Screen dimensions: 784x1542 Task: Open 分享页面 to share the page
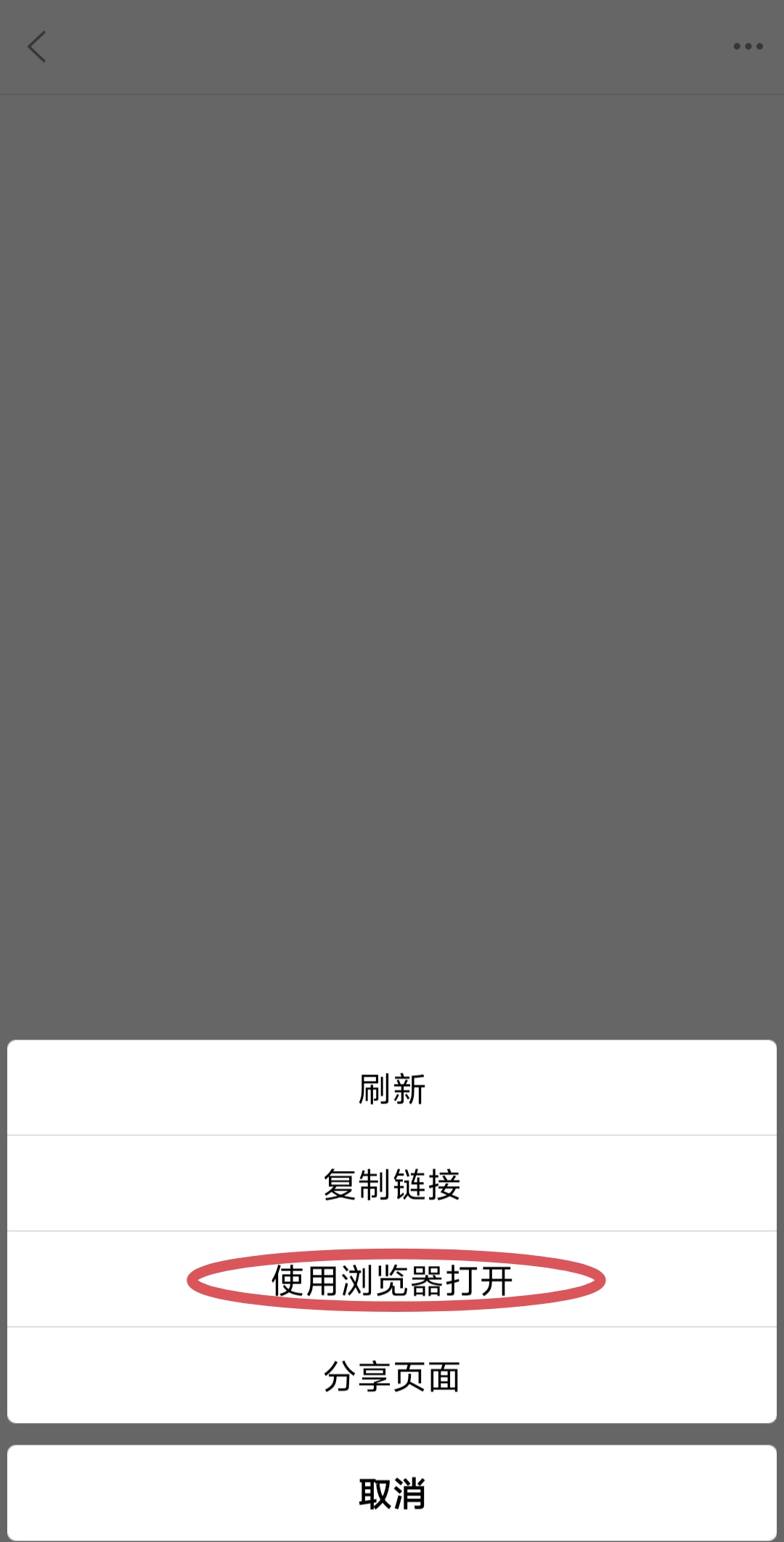(392, 1376)
